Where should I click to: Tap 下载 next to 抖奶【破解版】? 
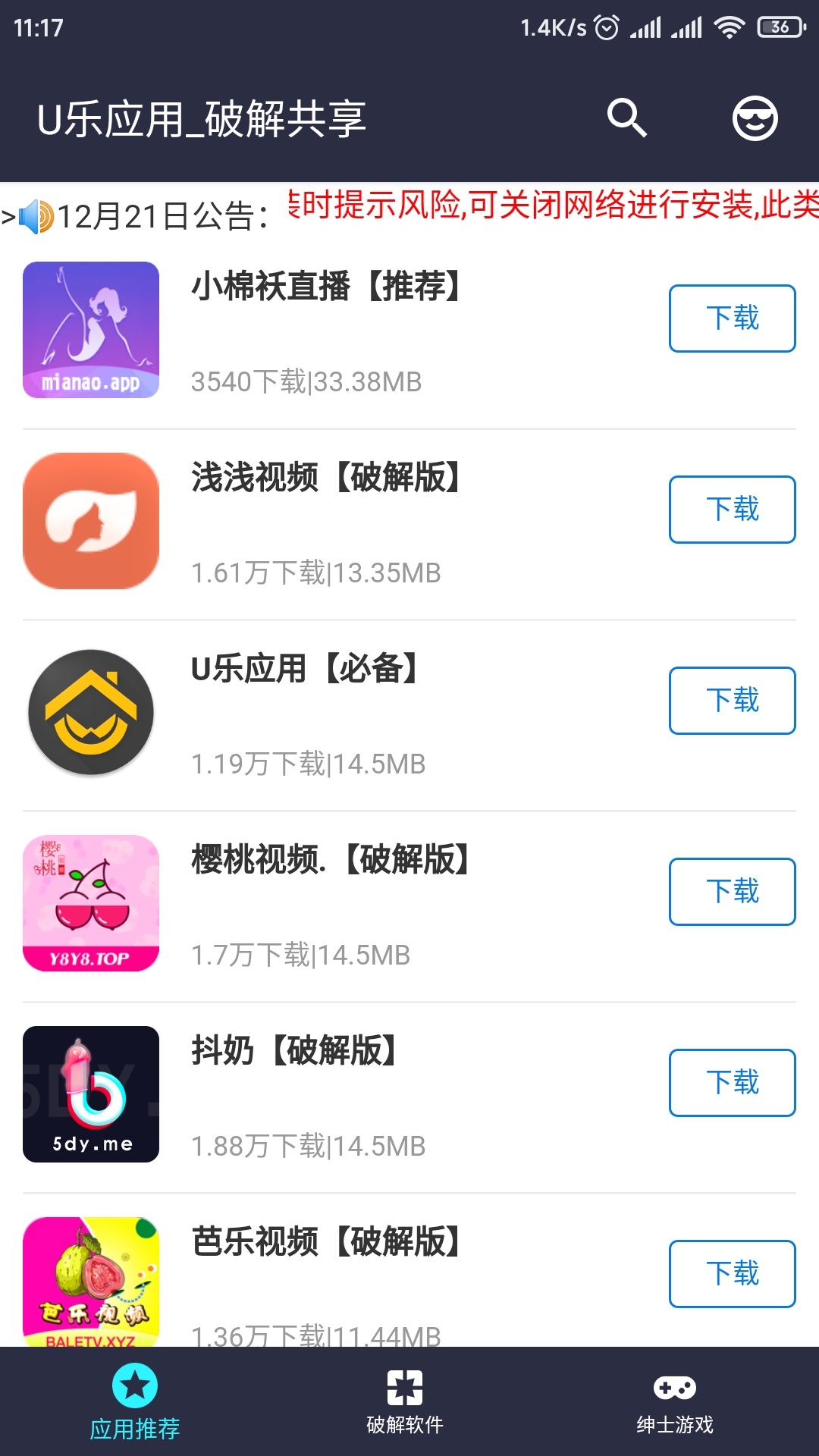732,1083
